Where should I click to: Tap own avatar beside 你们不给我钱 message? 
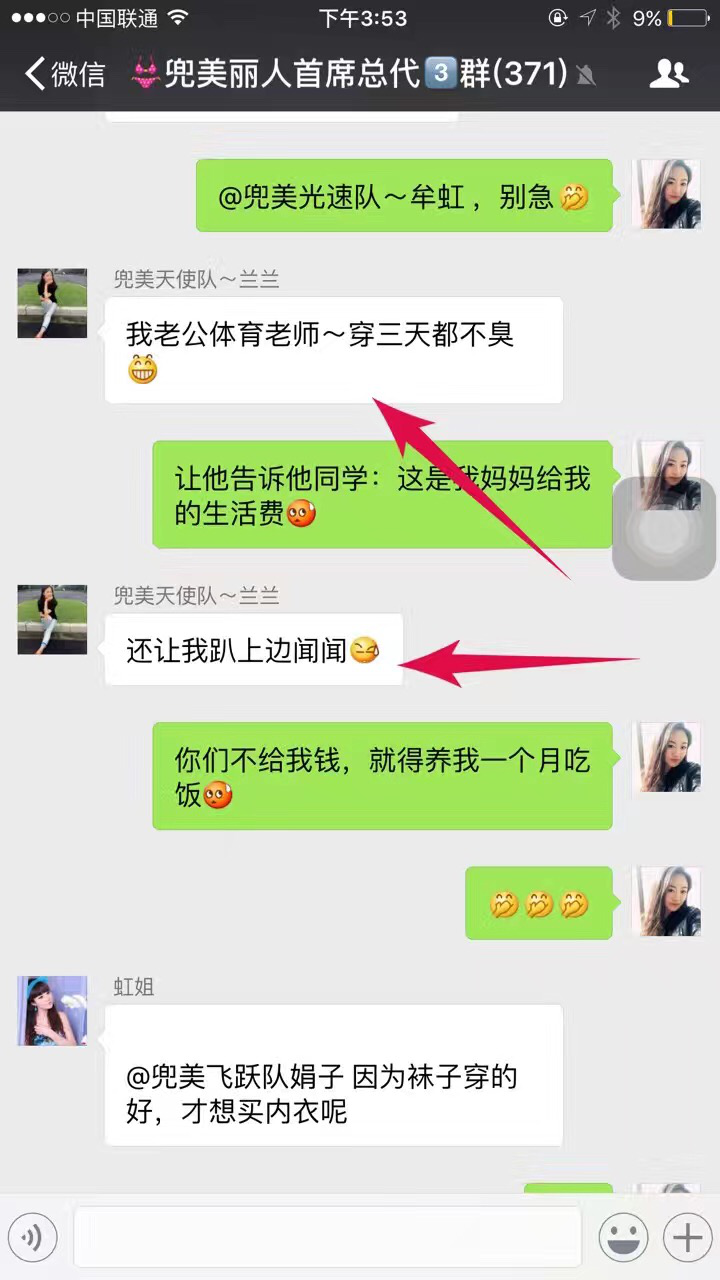[x=669, y=757]
